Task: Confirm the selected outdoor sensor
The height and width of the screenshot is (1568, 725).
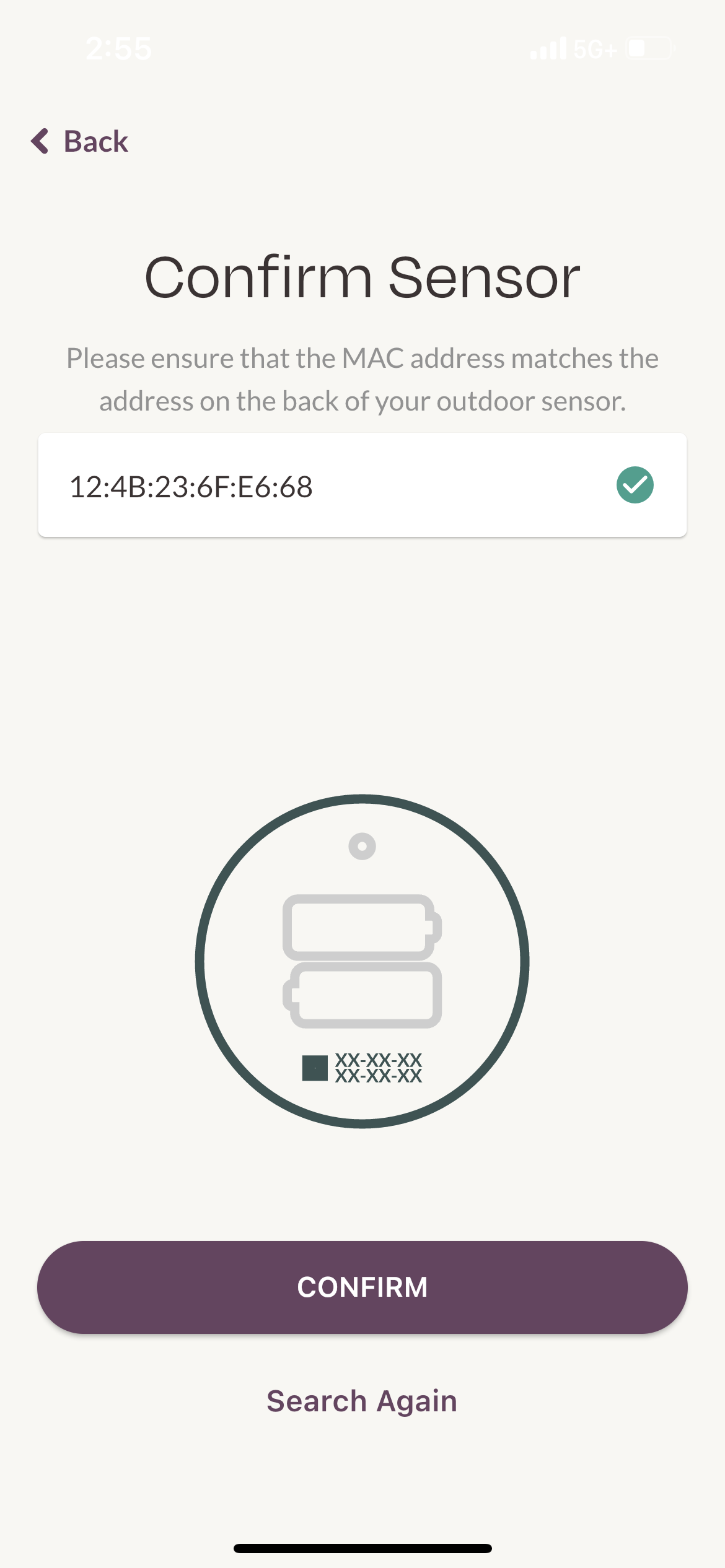Action: [362, 1287]
